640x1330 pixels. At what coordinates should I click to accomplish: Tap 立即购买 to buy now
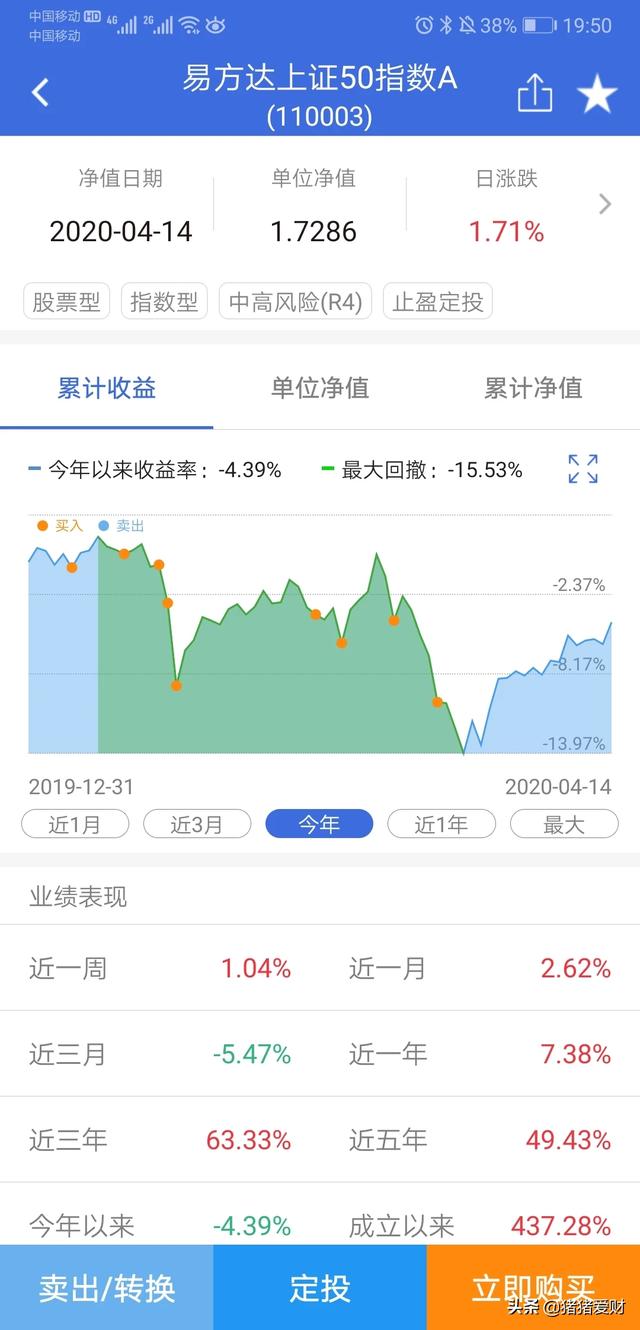533,1288
